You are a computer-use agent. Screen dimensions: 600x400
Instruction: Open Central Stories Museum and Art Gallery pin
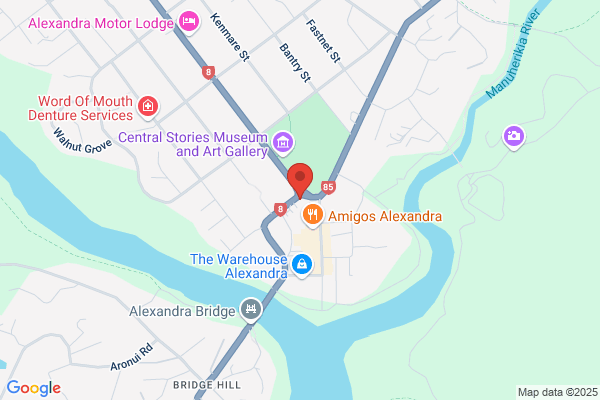coord(283,144)
